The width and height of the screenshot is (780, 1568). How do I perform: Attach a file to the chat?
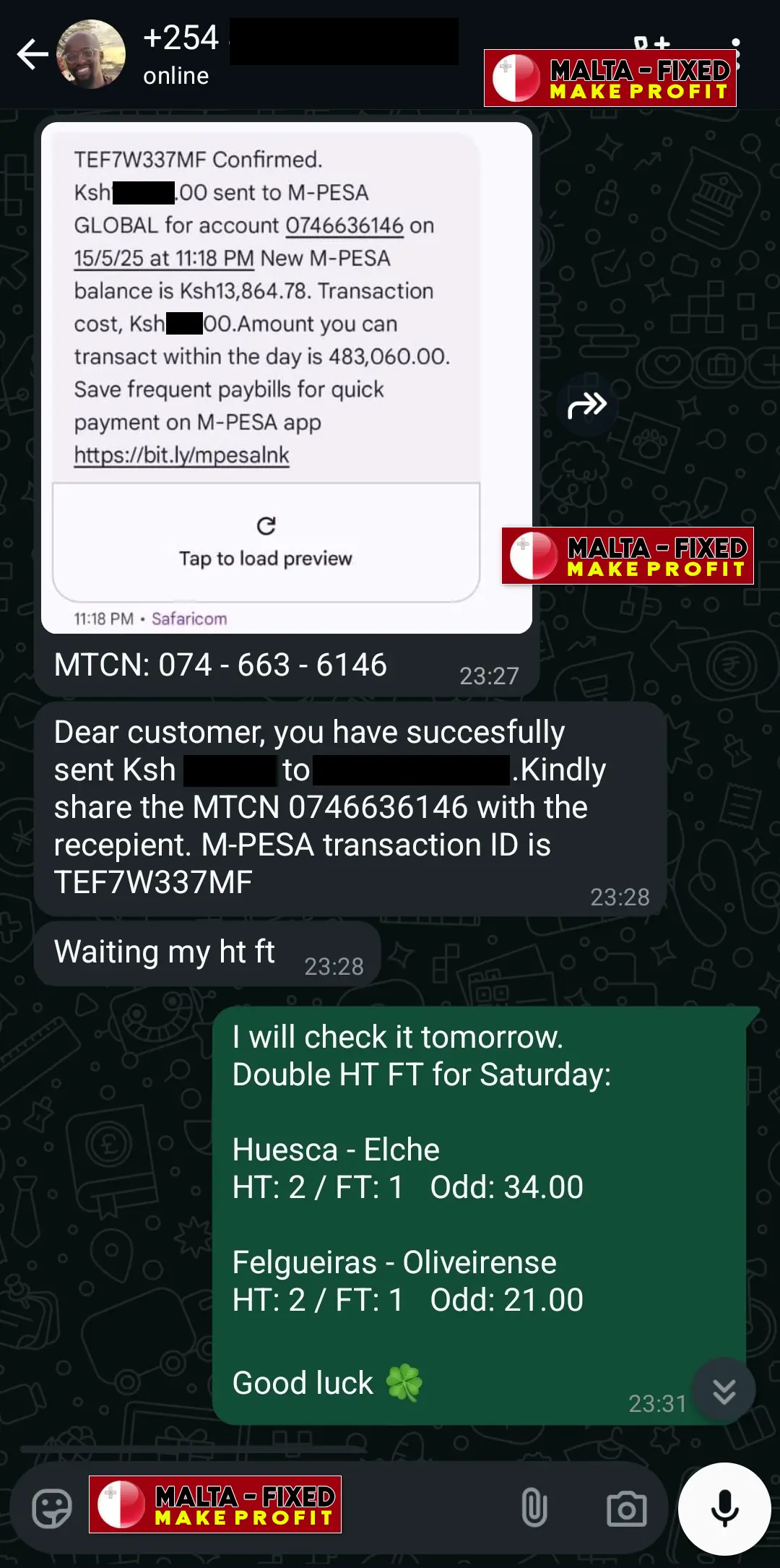point(534,1508)
